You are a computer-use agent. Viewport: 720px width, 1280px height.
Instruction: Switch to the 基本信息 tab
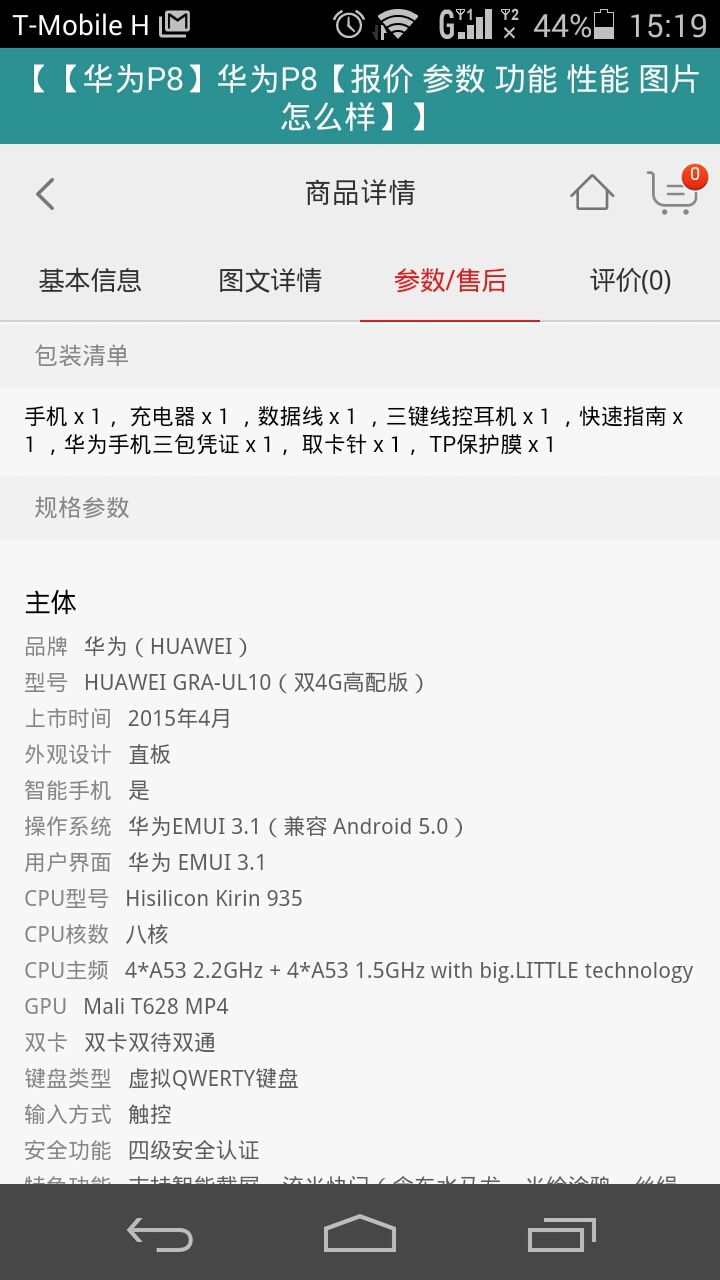click(90, 281)
